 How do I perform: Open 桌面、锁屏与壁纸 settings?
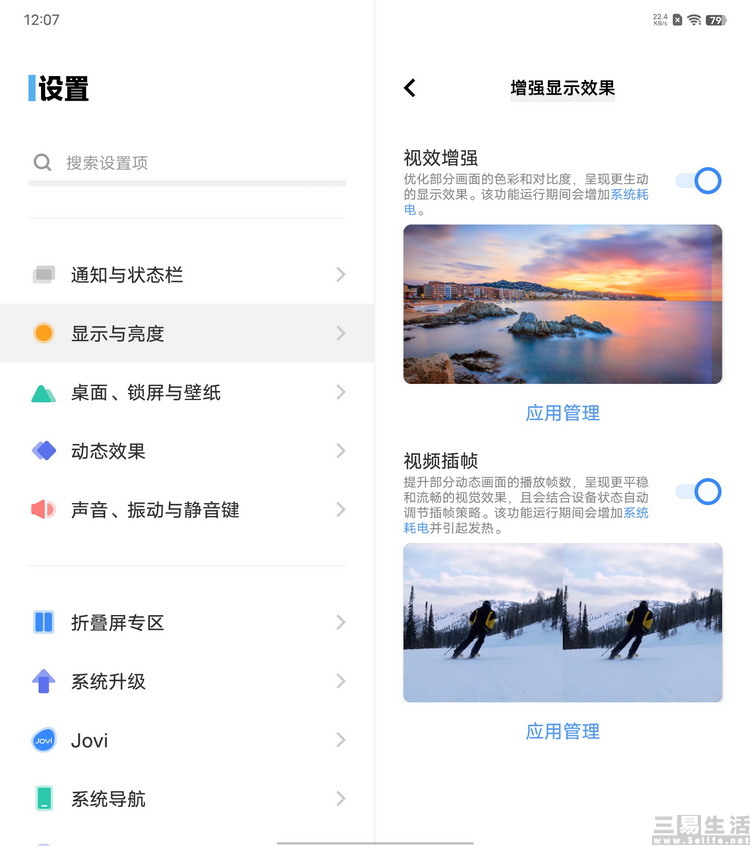tap(187, 393)
